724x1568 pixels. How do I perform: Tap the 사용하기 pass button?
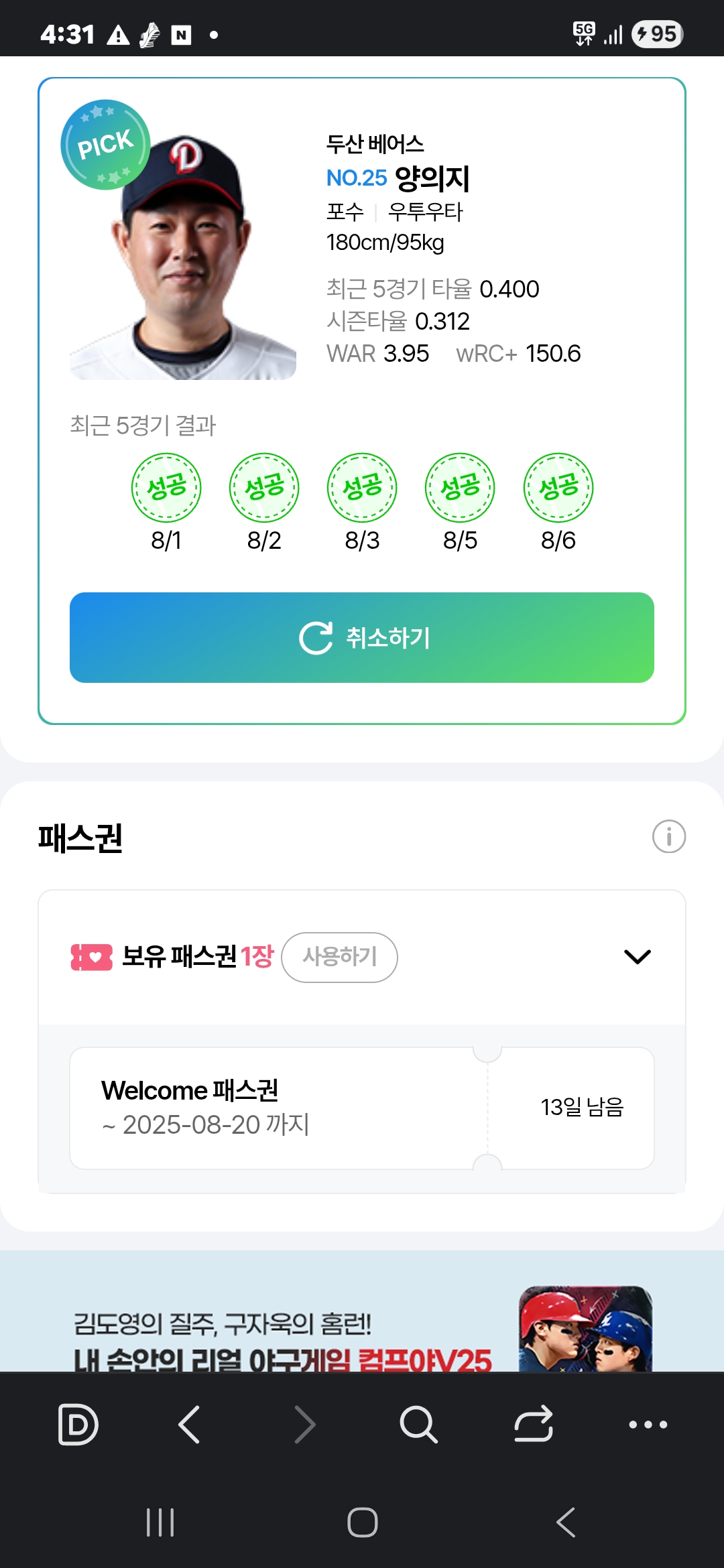click(339, 957)
